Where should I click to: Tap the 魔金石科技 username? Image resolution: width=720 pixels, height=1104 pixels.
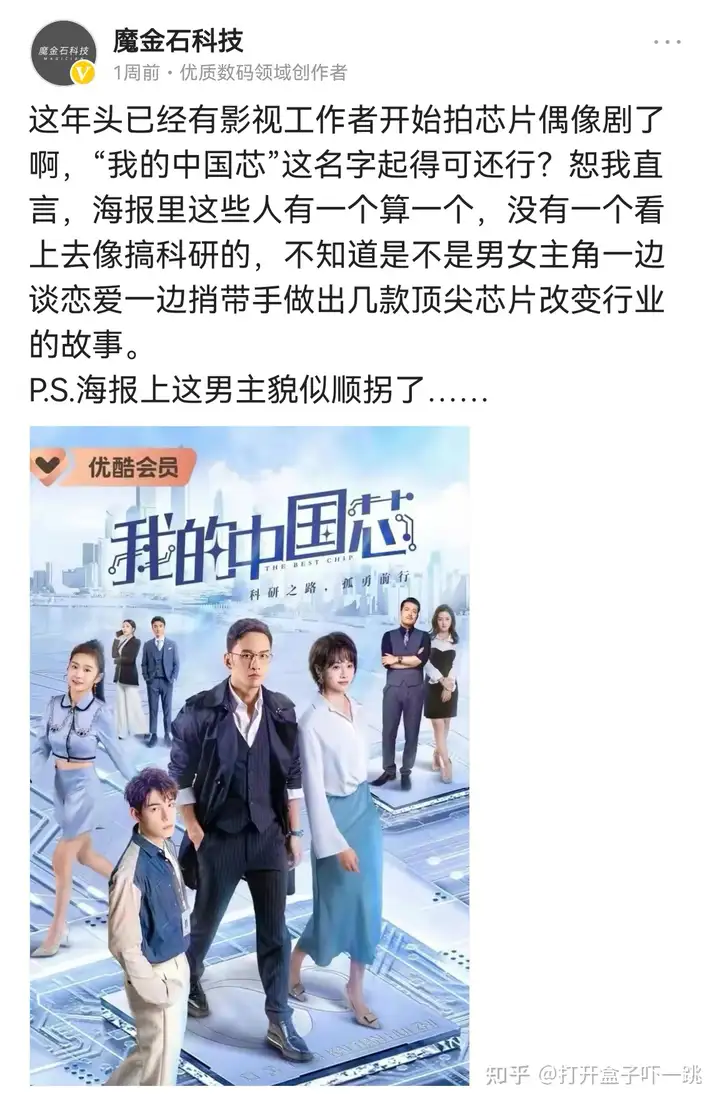click(178, 40)
